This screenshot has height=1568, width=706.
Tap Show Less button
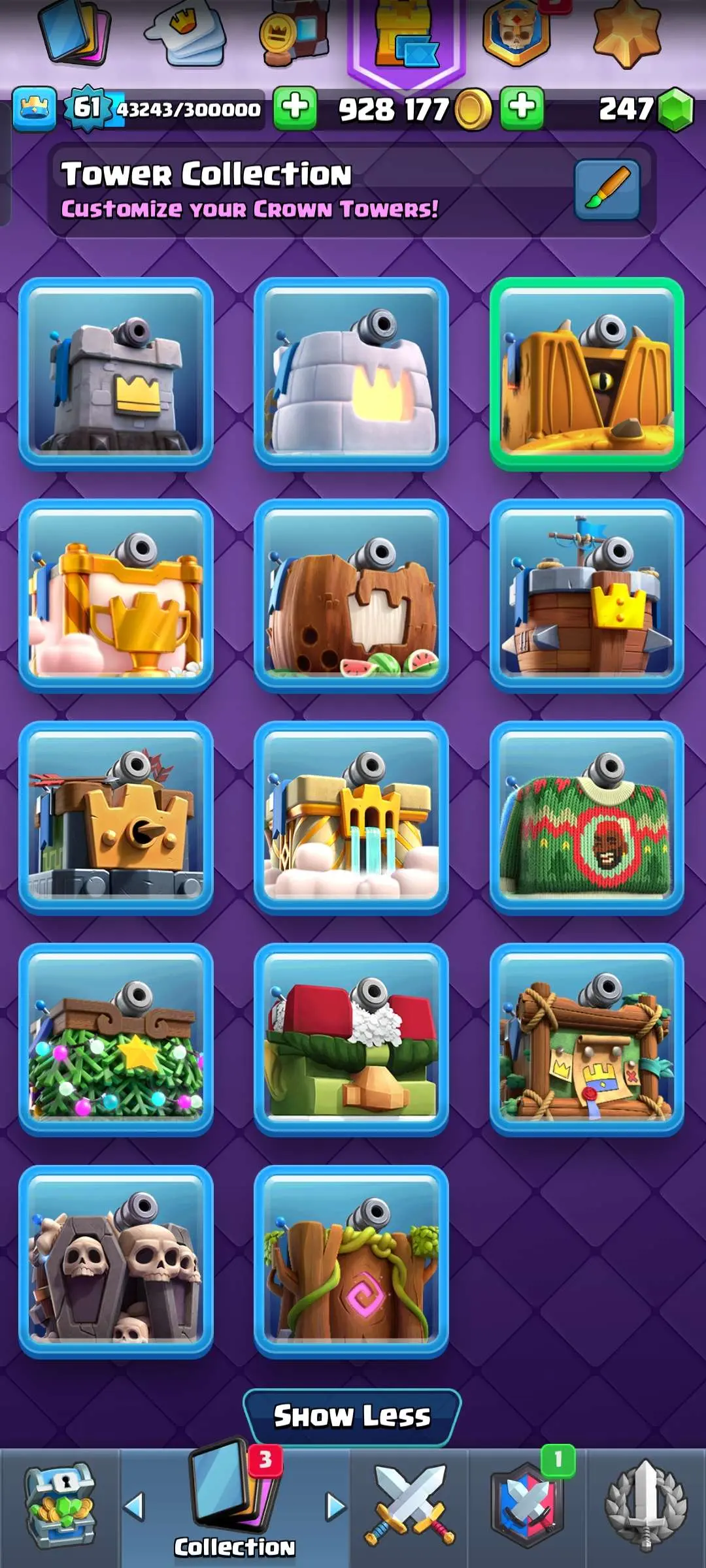point(352,1416)
